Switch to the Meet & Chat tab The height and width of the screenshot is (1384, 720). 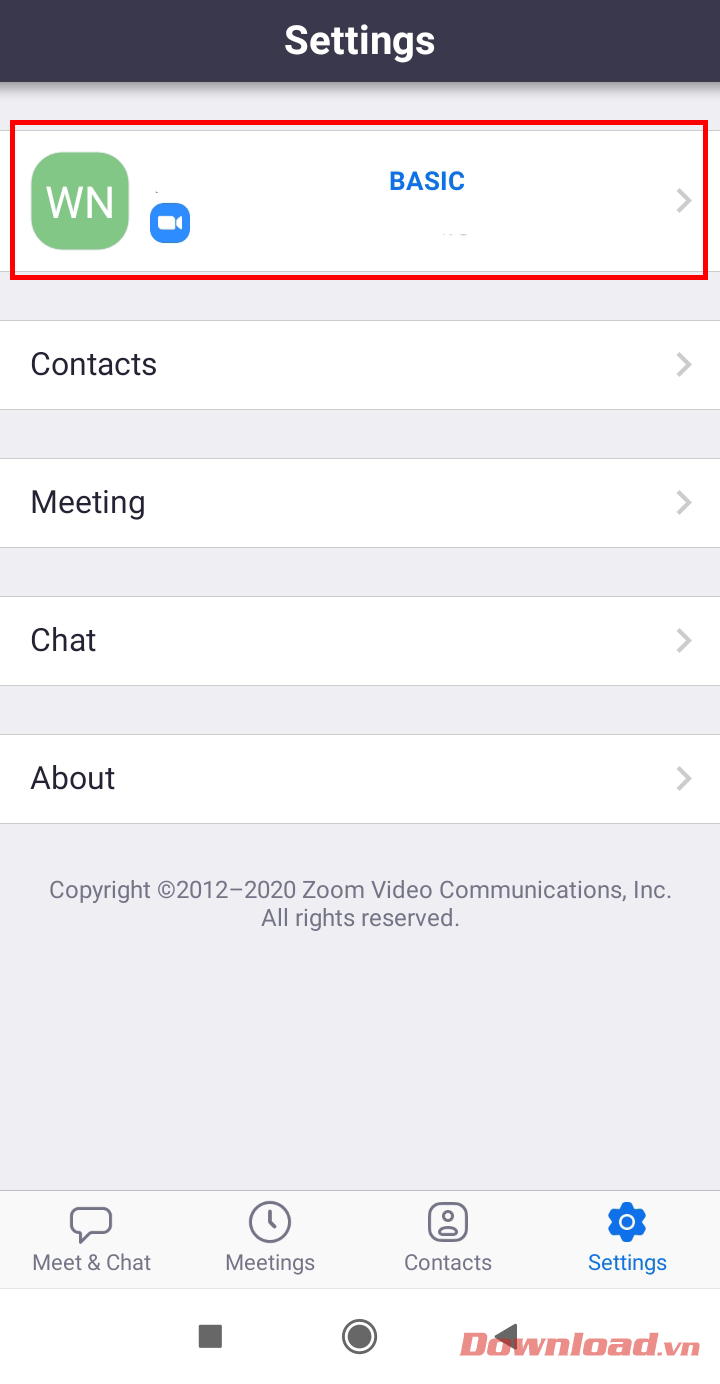pos(91,1239)
